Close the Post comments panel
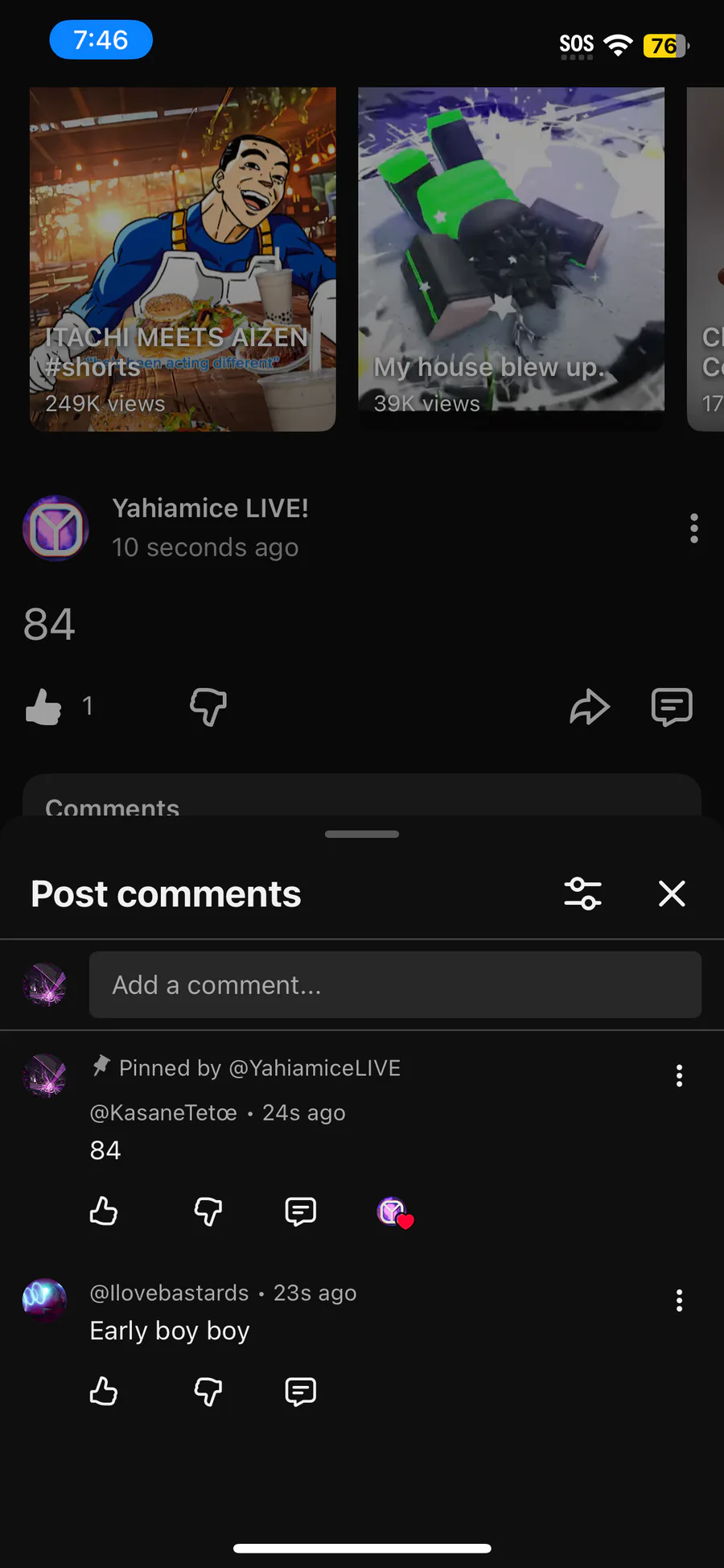 click(672, 893)
